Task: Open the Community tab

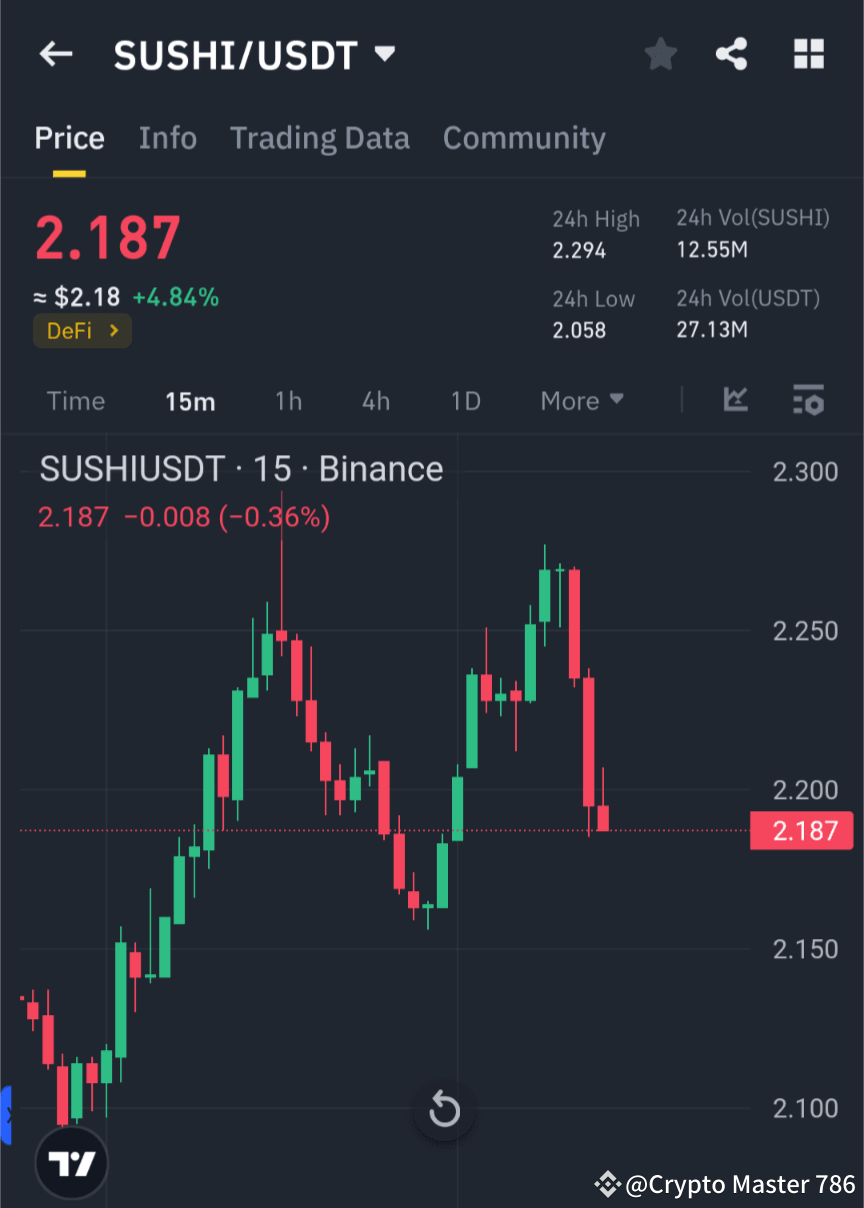Action: point(524,138)
